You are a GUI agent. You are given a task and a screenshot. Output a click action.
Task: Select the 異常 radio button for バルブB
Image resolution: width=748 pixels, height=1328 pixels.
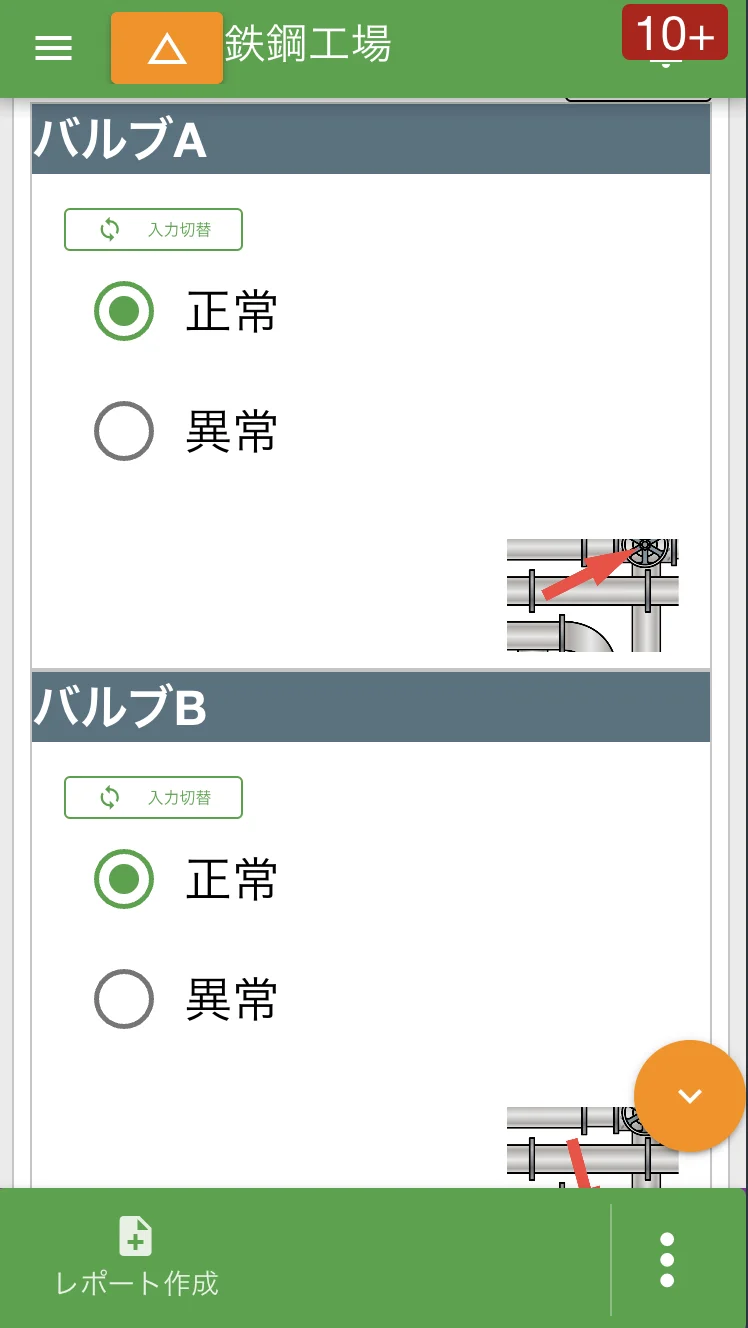click(123, 998)
